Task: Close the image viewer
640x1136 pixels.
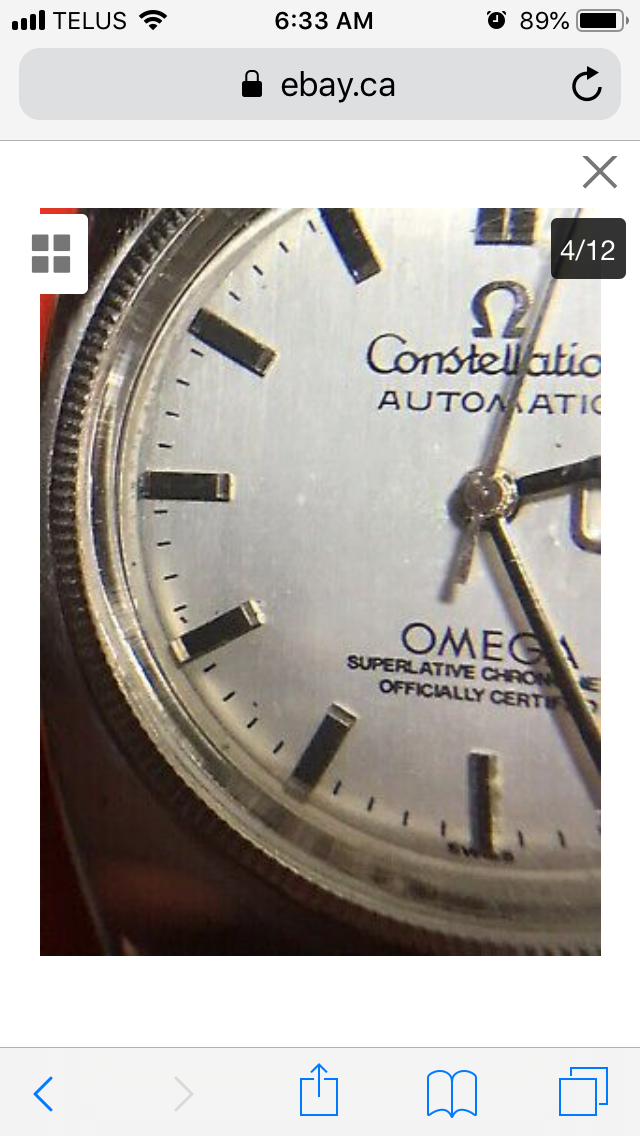Action: click(599, 172)
